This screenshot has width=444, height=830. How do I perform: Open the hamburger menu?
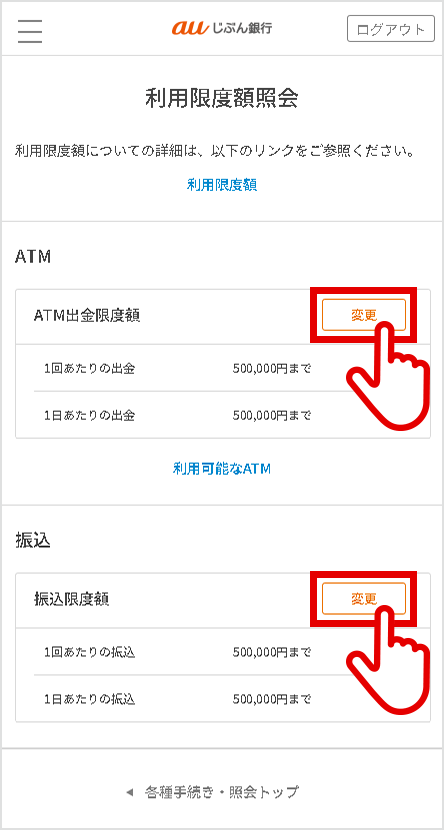(30, 31)
